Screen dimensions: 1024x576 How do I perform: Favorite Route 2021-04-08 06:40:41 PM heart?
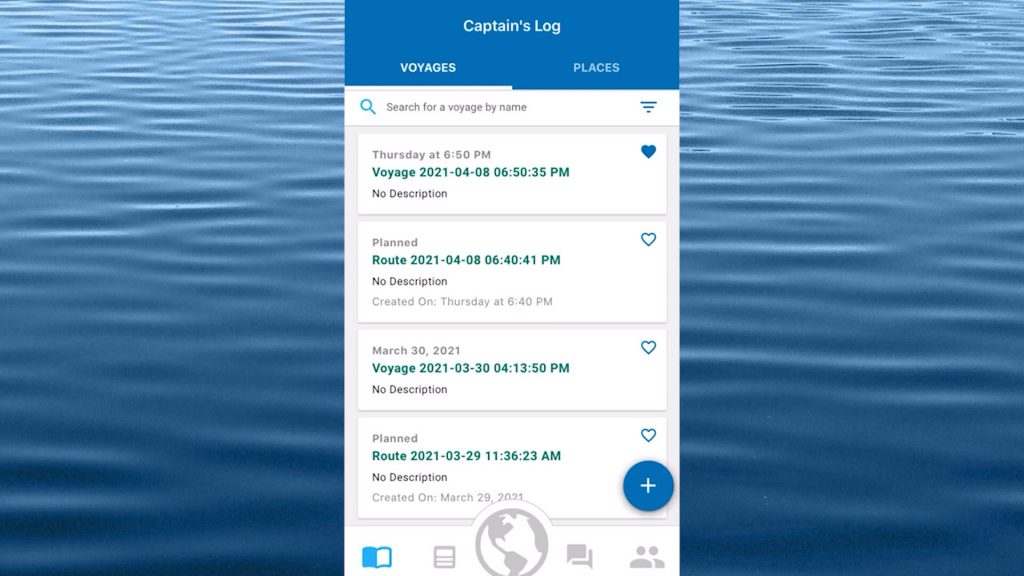click(648, 240)
